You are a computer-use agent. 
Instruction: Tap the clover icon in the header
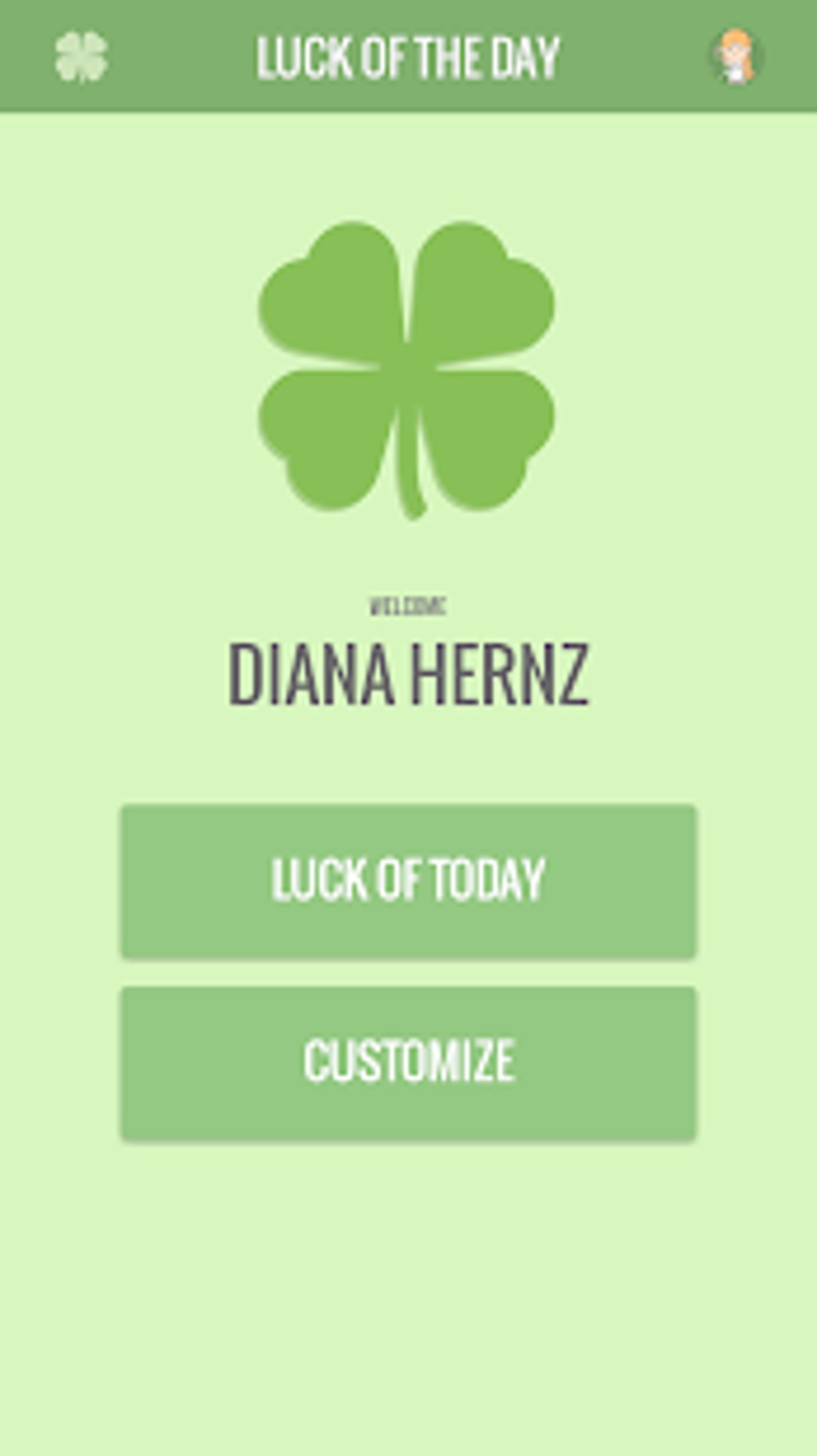tap(81, 57)
